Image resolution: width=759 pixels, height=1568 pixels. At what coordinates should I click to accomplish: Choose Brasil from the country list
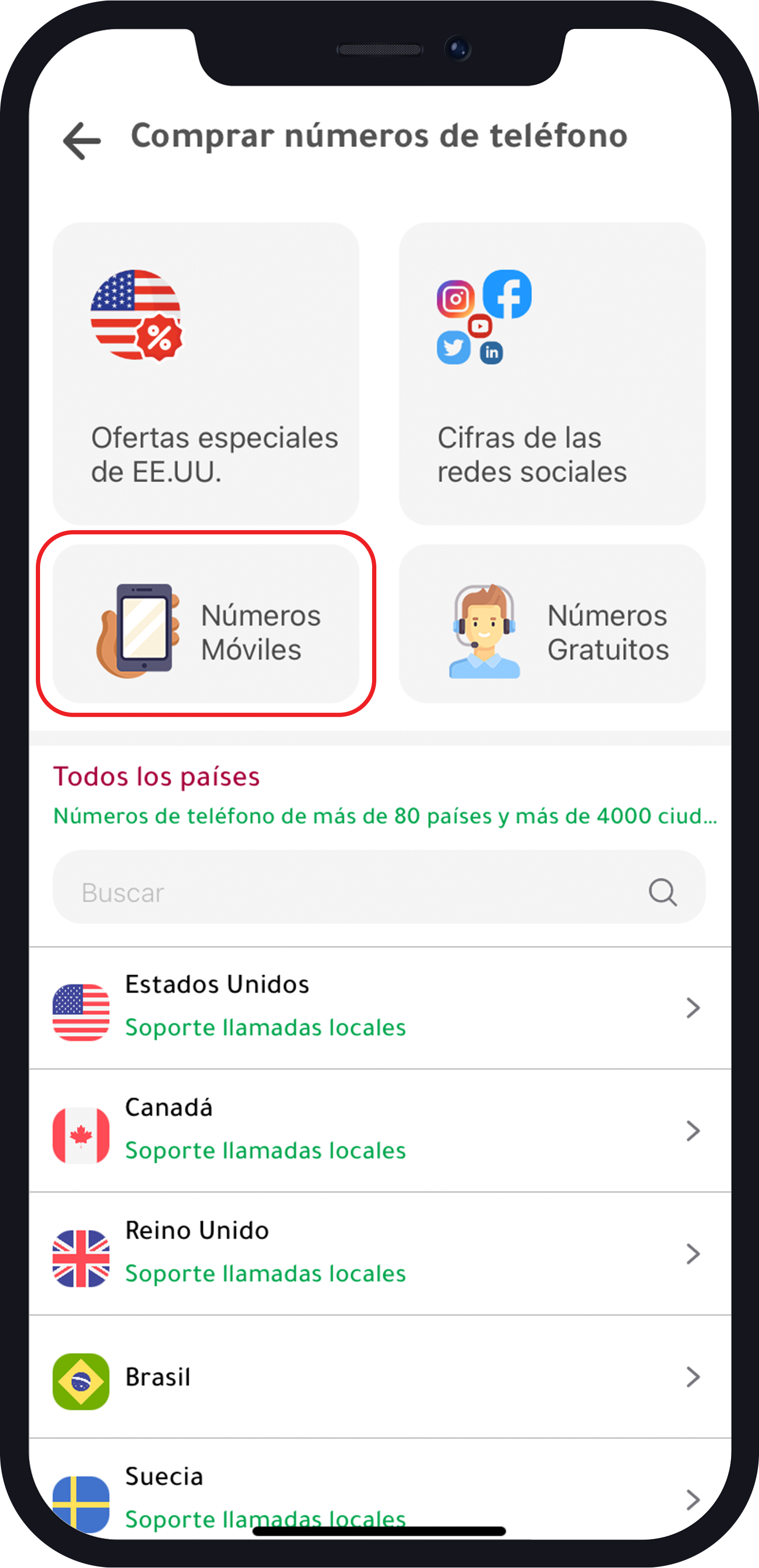coord(379,1377)
